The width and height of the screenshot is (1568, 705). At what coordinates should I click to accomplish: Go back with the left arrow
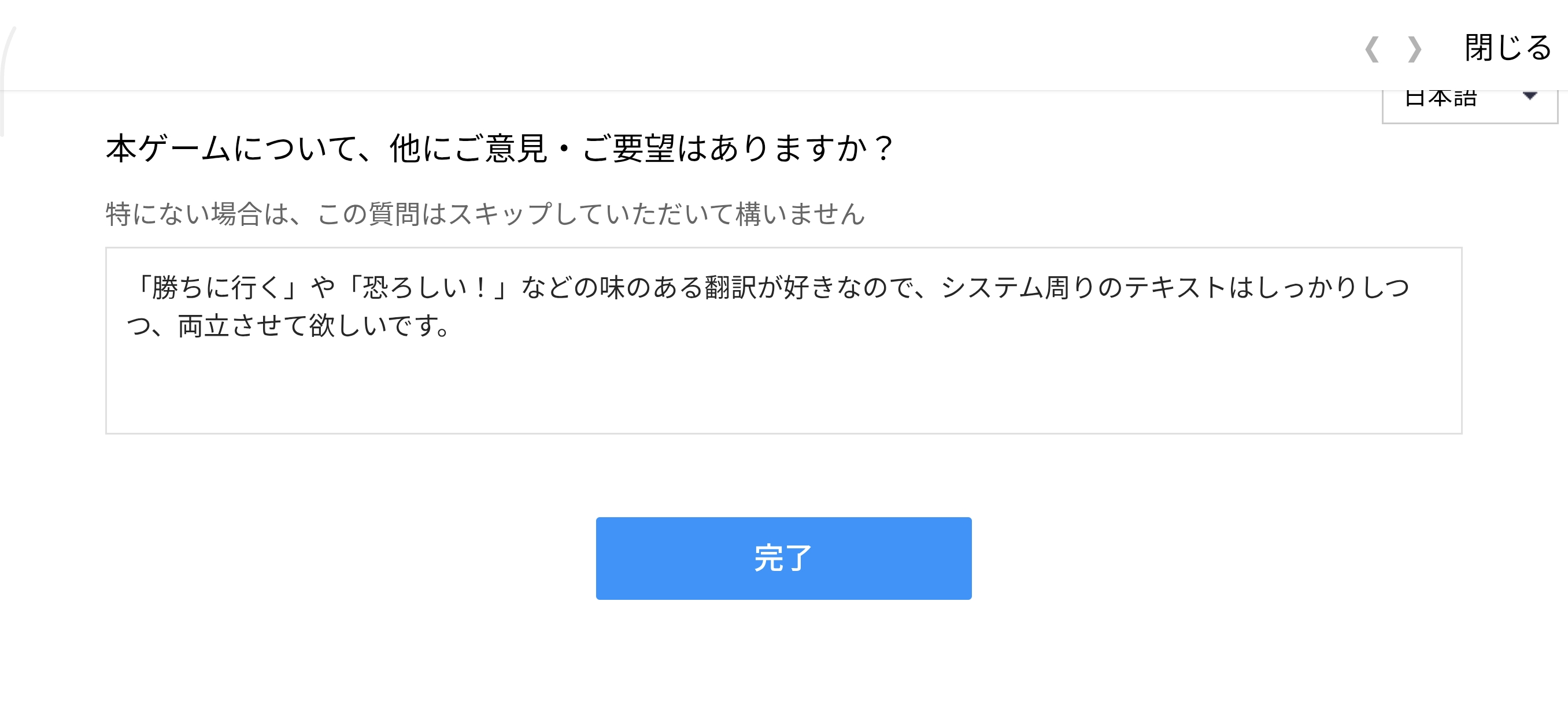1371,49
